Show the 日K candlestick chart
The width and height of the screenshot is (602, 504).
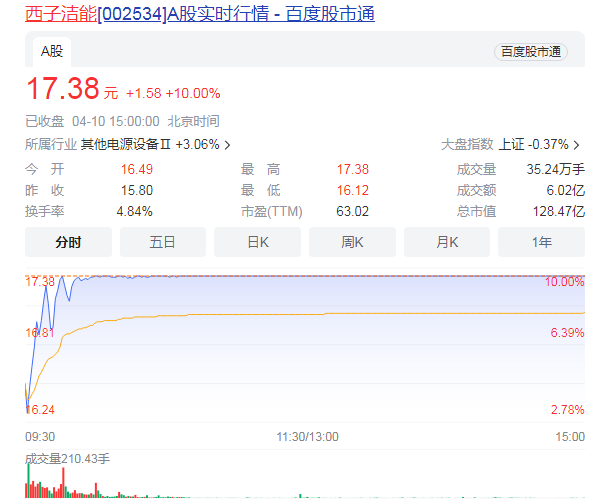click(x=257, y=242)
